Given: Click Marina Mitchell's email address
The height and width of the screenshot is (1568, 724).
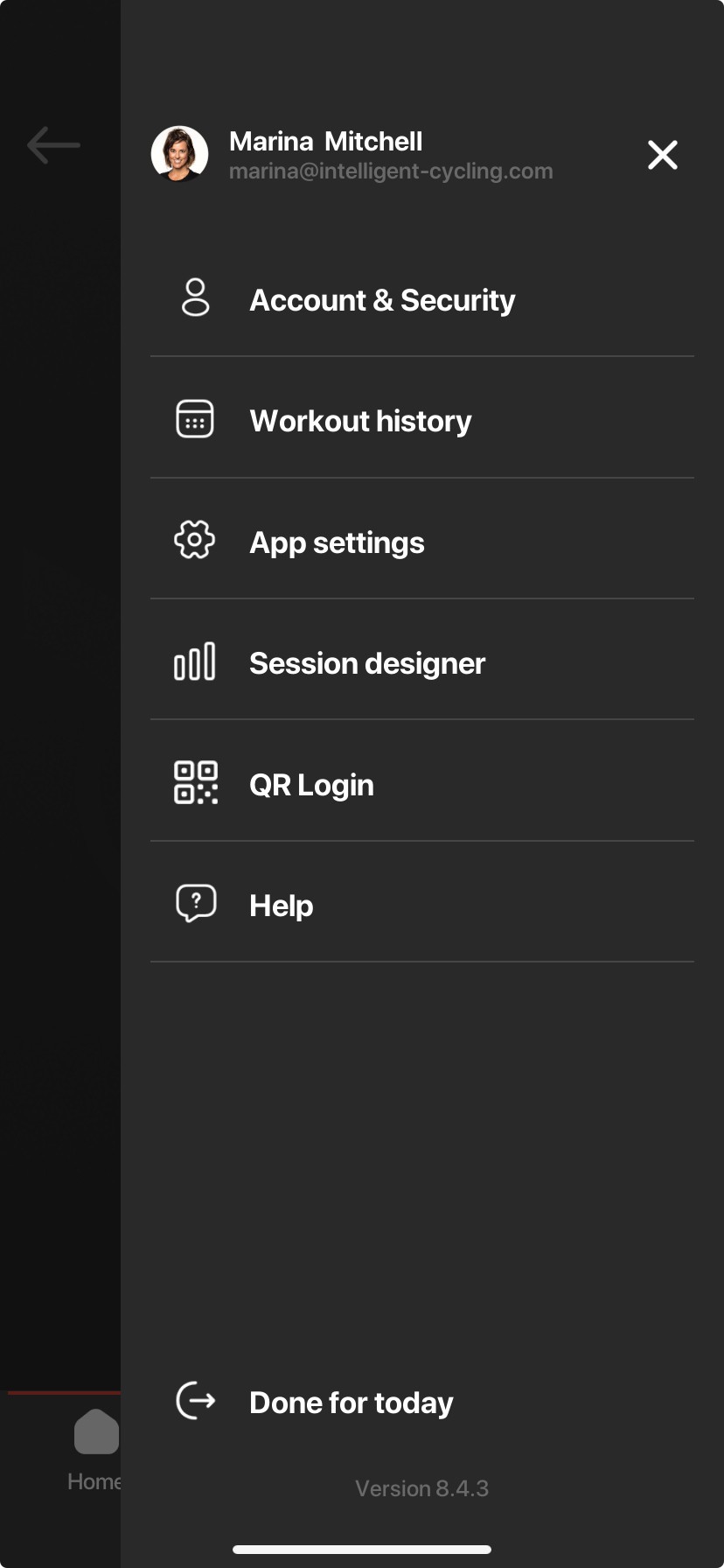Looking at the screenshot, I should pos(391,171).
